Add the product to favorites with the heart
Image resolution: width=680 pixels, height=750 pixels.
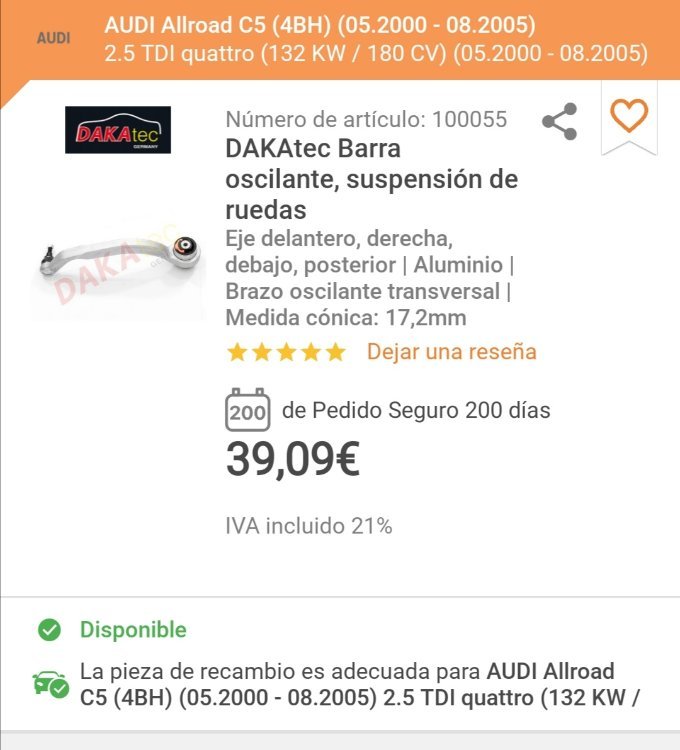coord(628,117)
